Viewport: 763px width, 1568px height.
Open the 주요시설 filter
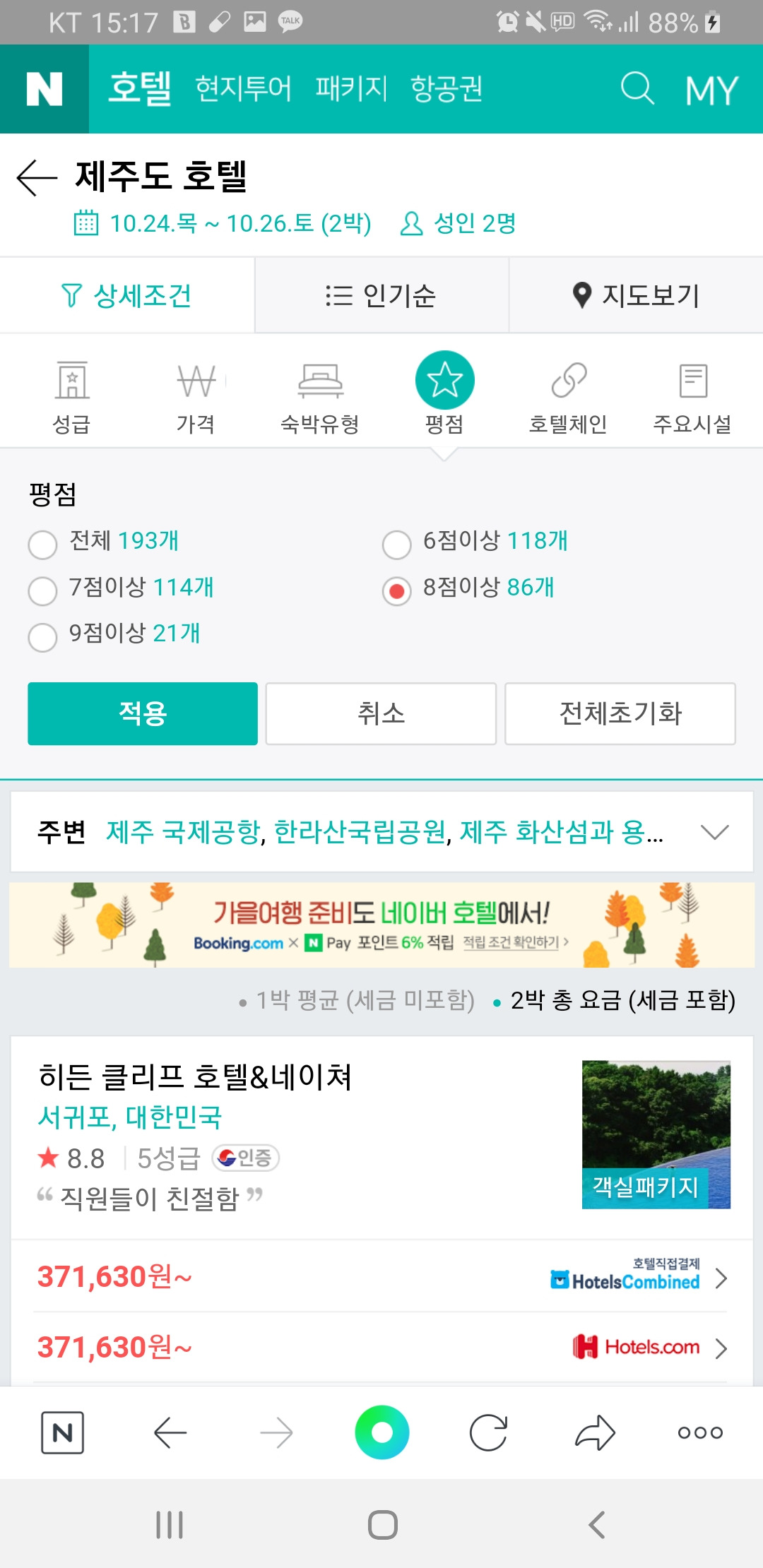point(693,393)
